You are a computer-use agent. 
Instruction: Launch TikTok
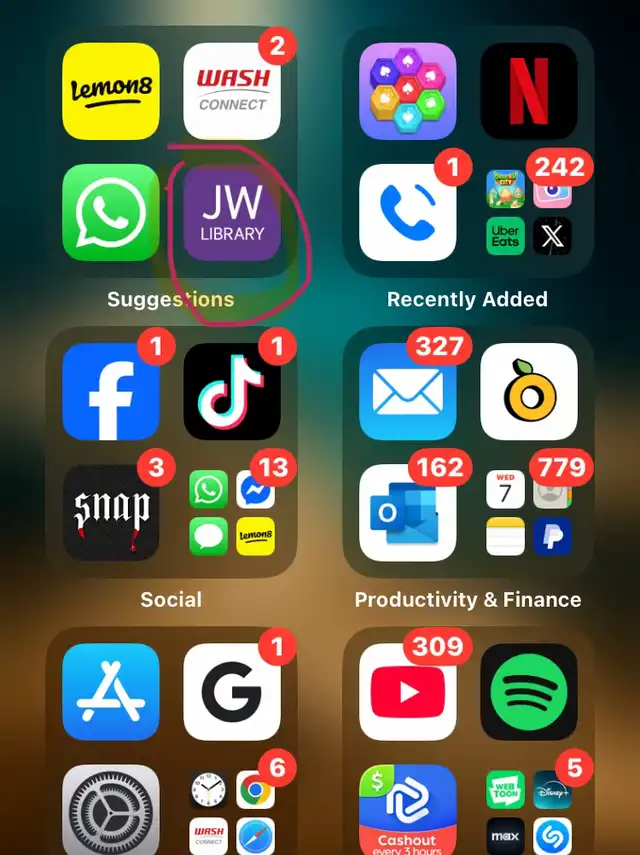tap(232, 392)
